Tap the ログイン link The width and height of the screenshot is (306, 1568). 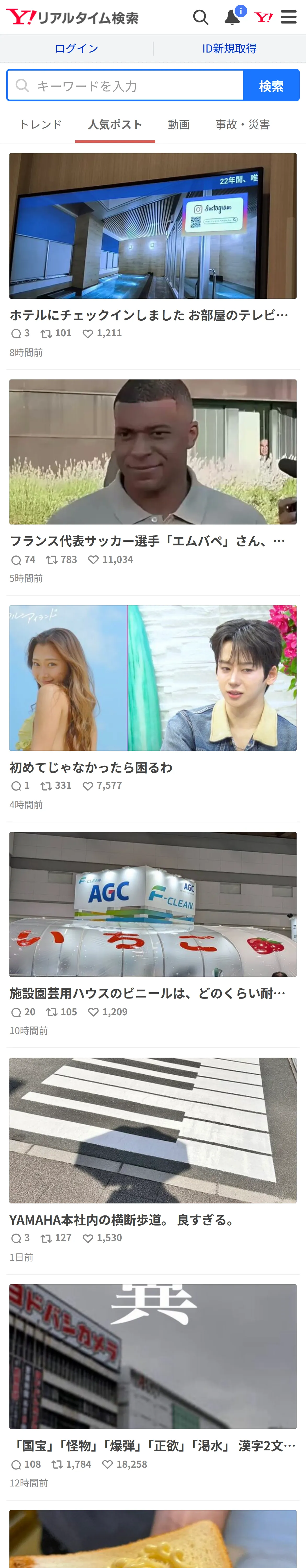[76, 49]
